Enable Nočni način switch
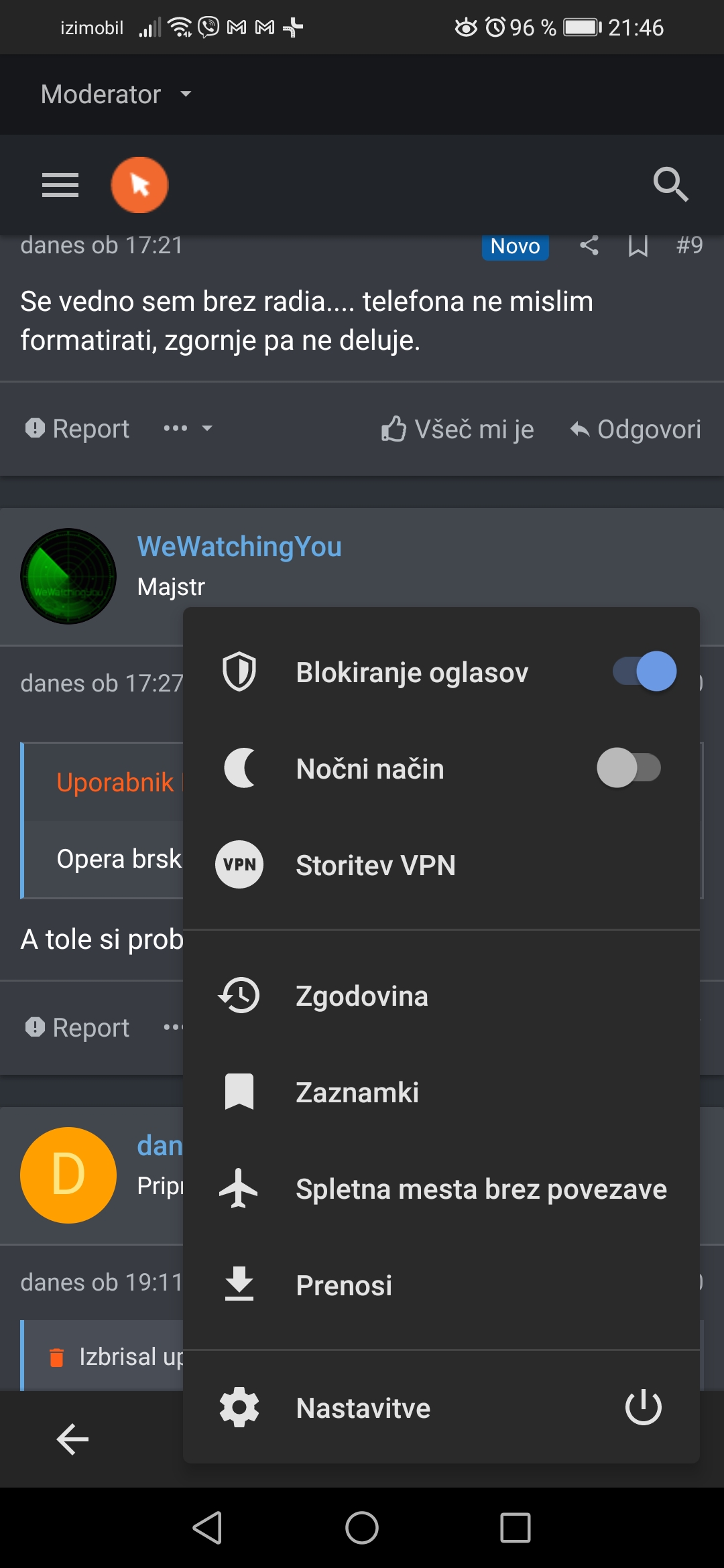The image size is (724, 1568). pyautogui.click(x=629, y=768)
